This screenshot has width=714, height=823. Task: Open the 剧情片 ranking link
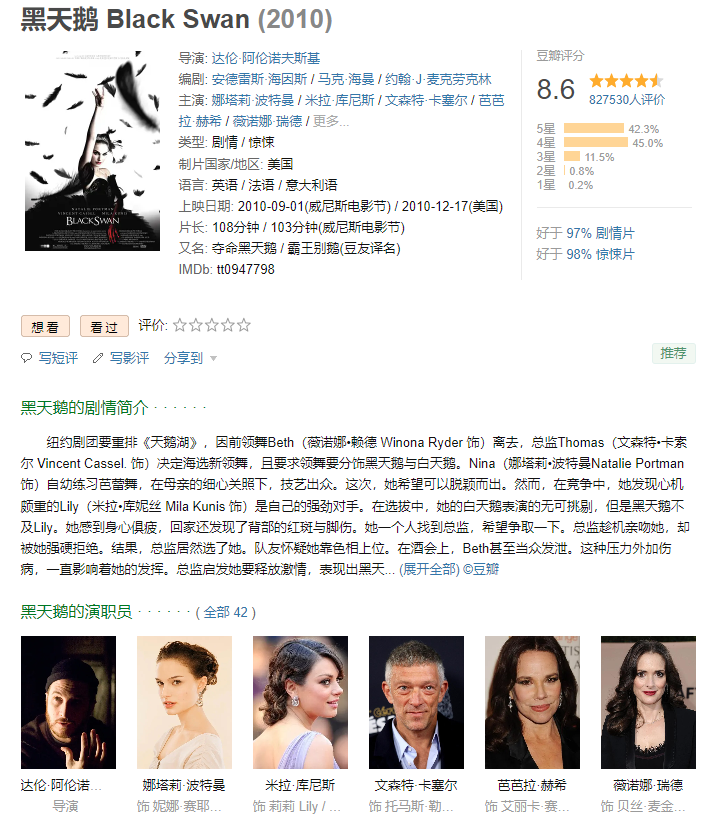pos(615,233)
